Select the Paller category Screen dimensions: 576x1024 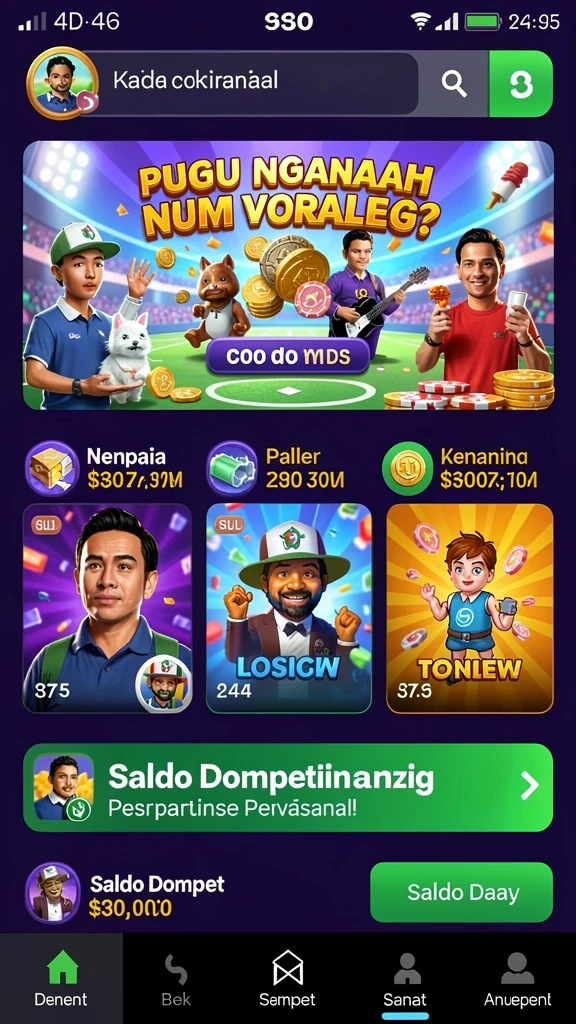[277, 468]
